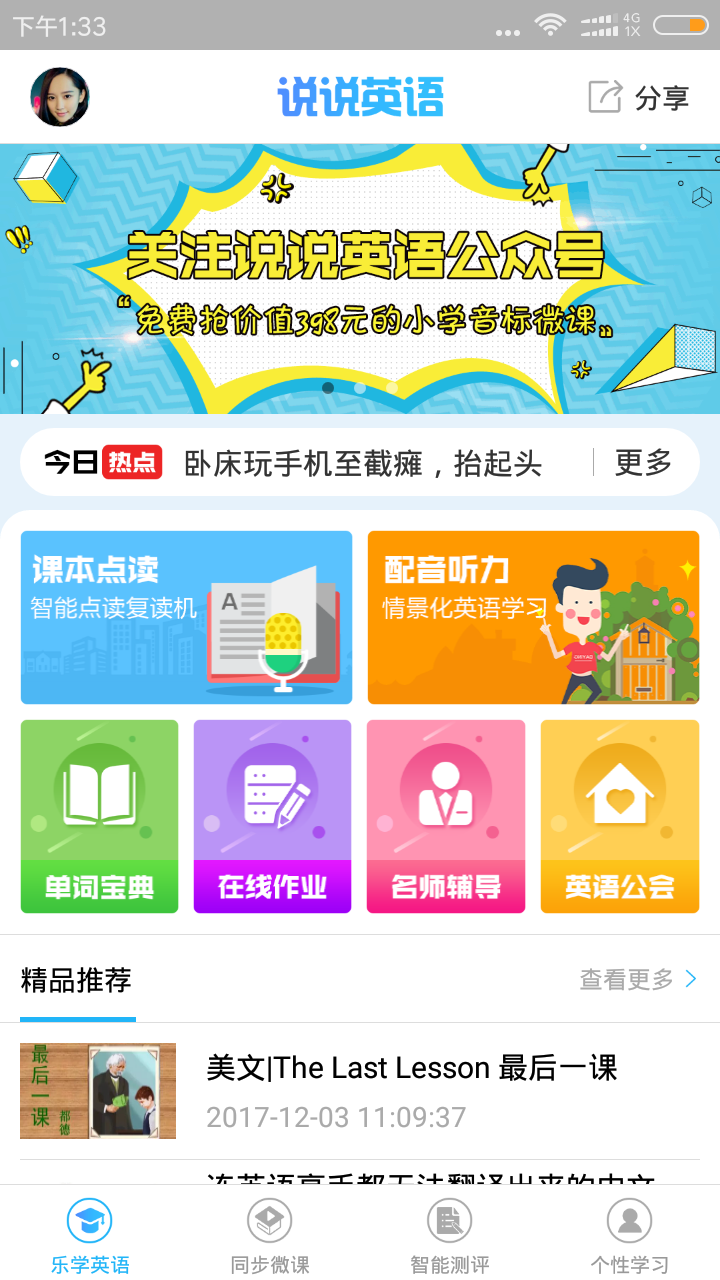The width and height of the screenshot is (720, 1280).
Task: Tap the user avatar at top left
Action: 59,97
